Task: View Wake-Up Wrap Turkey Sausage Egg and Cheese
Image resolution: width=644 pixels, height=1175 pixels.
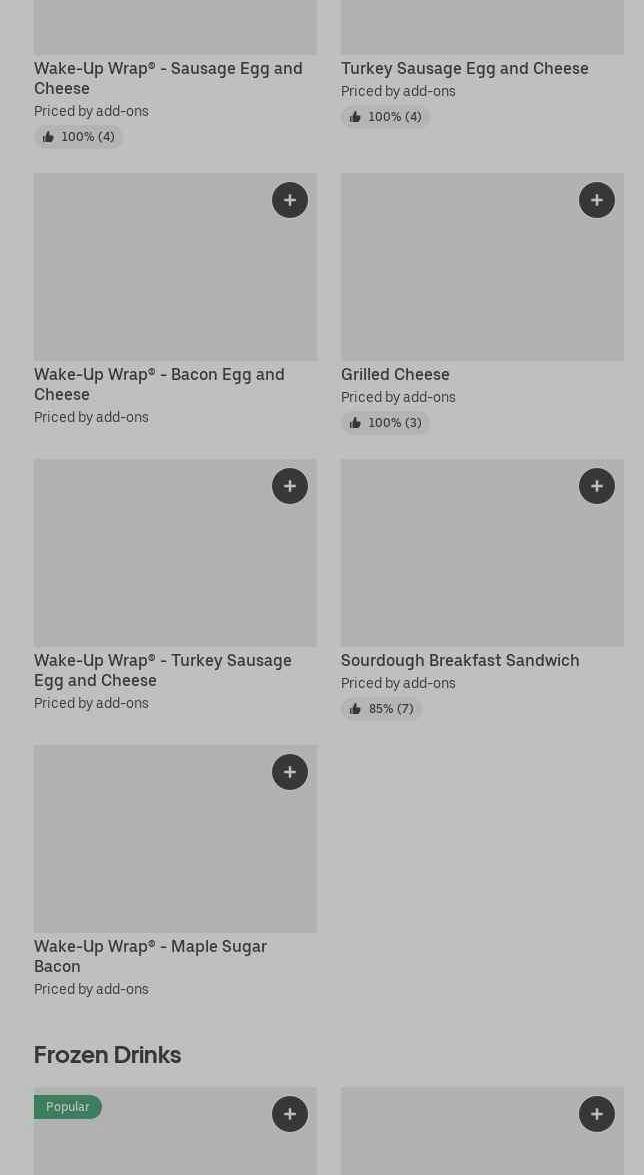Action: [162, 670]
